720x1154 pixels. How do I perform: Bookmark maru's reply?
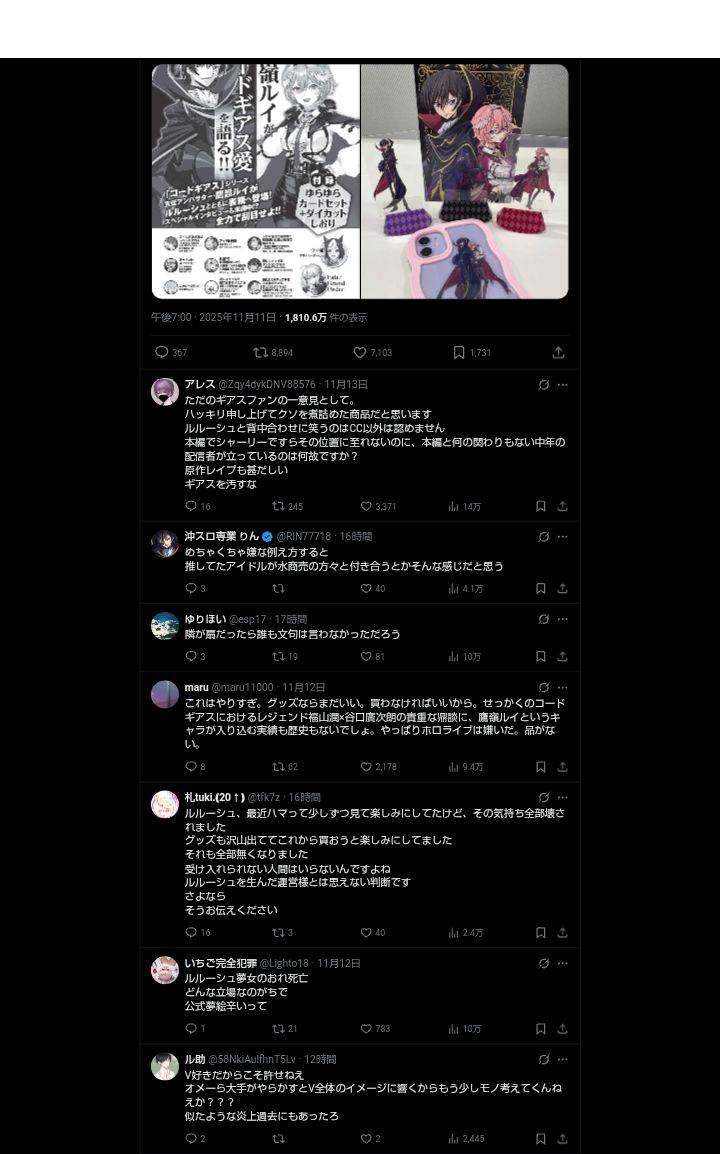(540, 766)
